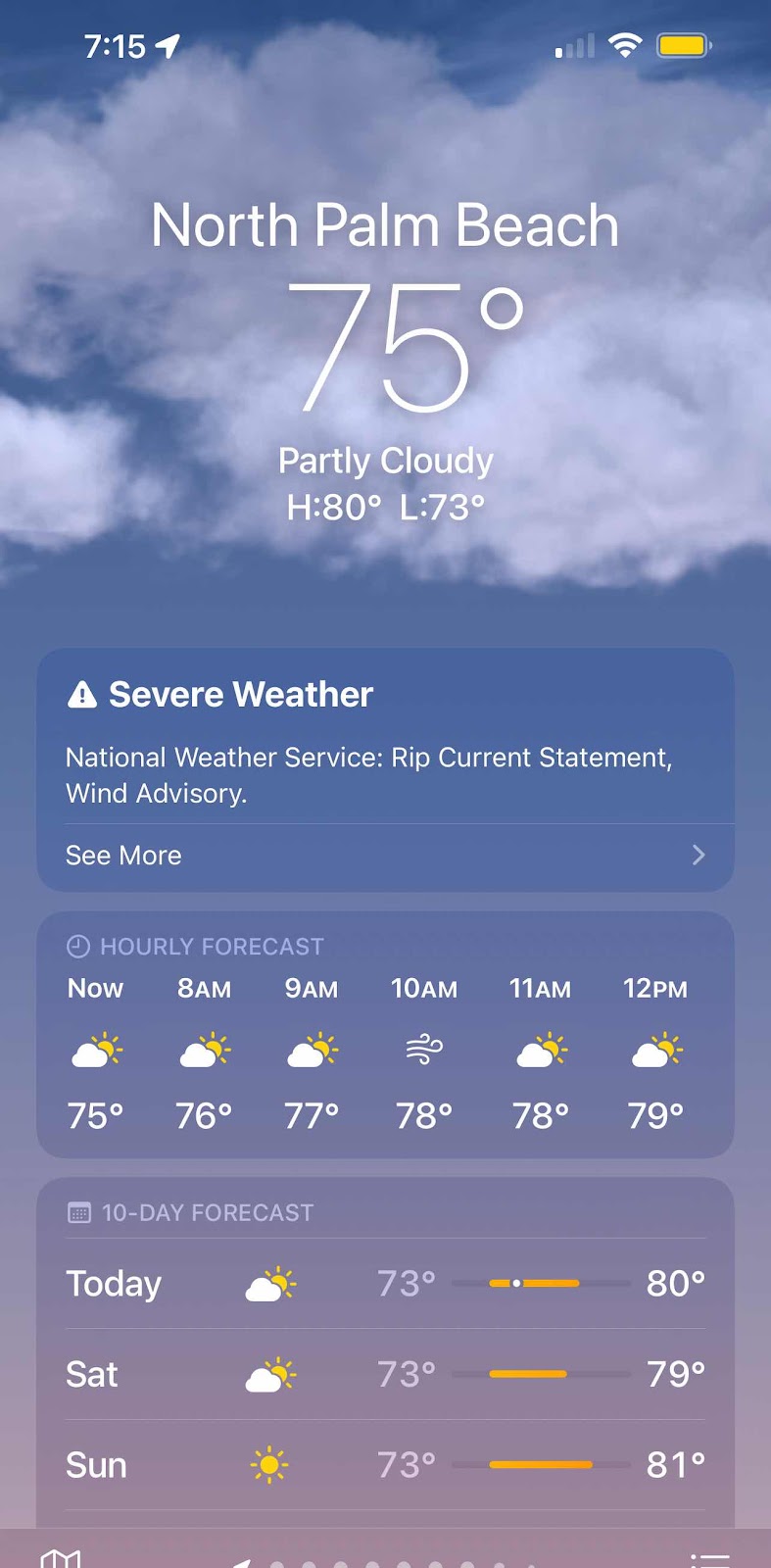Open Sat forecast row
The width and height of the screenshot is (771, 1568).
[384, 1375]
